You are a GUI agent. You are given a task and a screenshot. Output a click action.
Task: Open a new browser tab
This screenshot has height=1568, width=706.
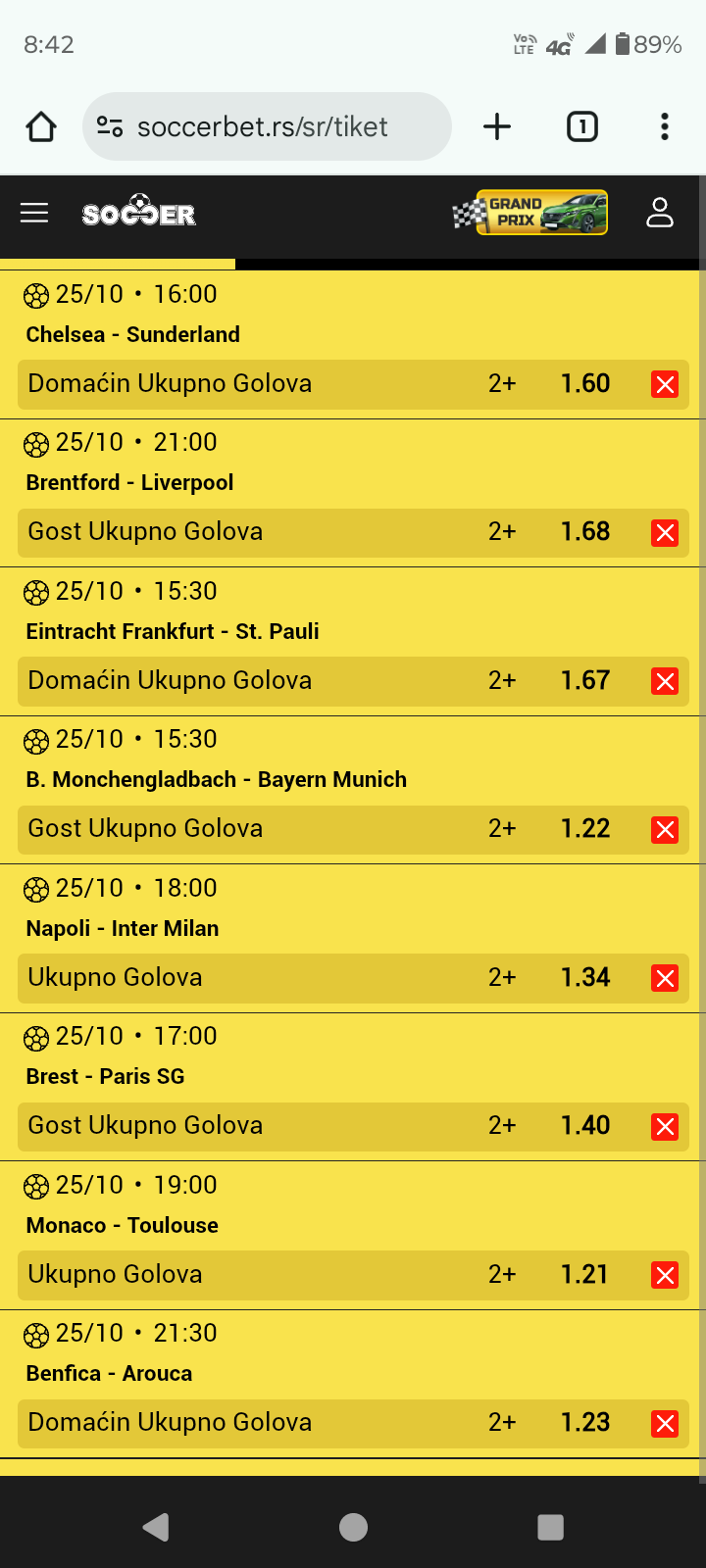[497, 126]
